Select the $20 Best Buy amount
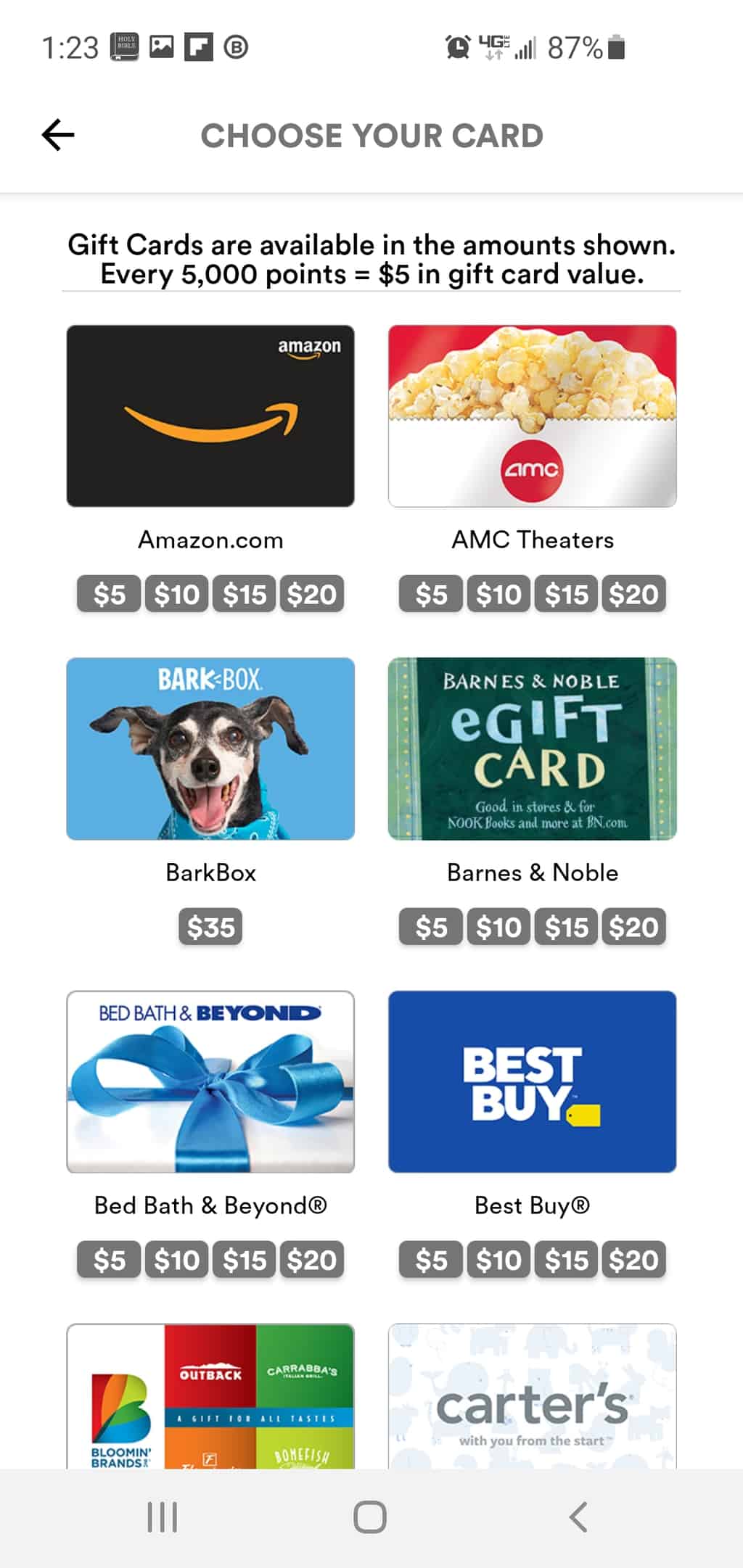Viewport: 743px width, 1568px height. point(634,1260)
